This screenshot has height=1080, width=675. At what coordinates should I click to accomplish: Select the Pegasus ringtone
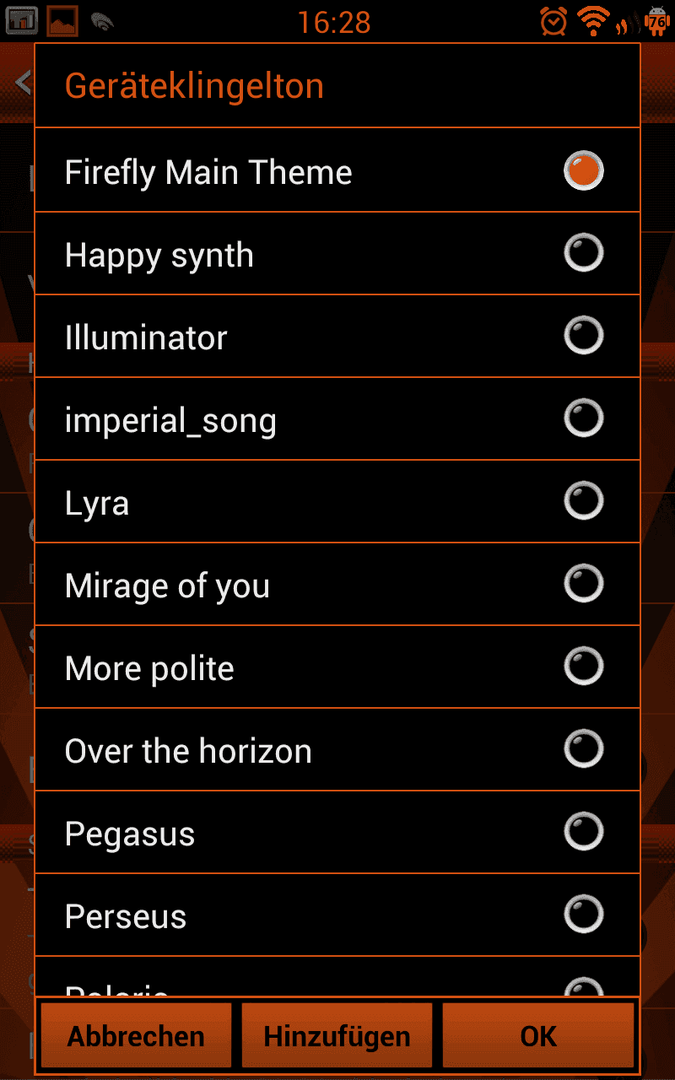click(338, 832)
